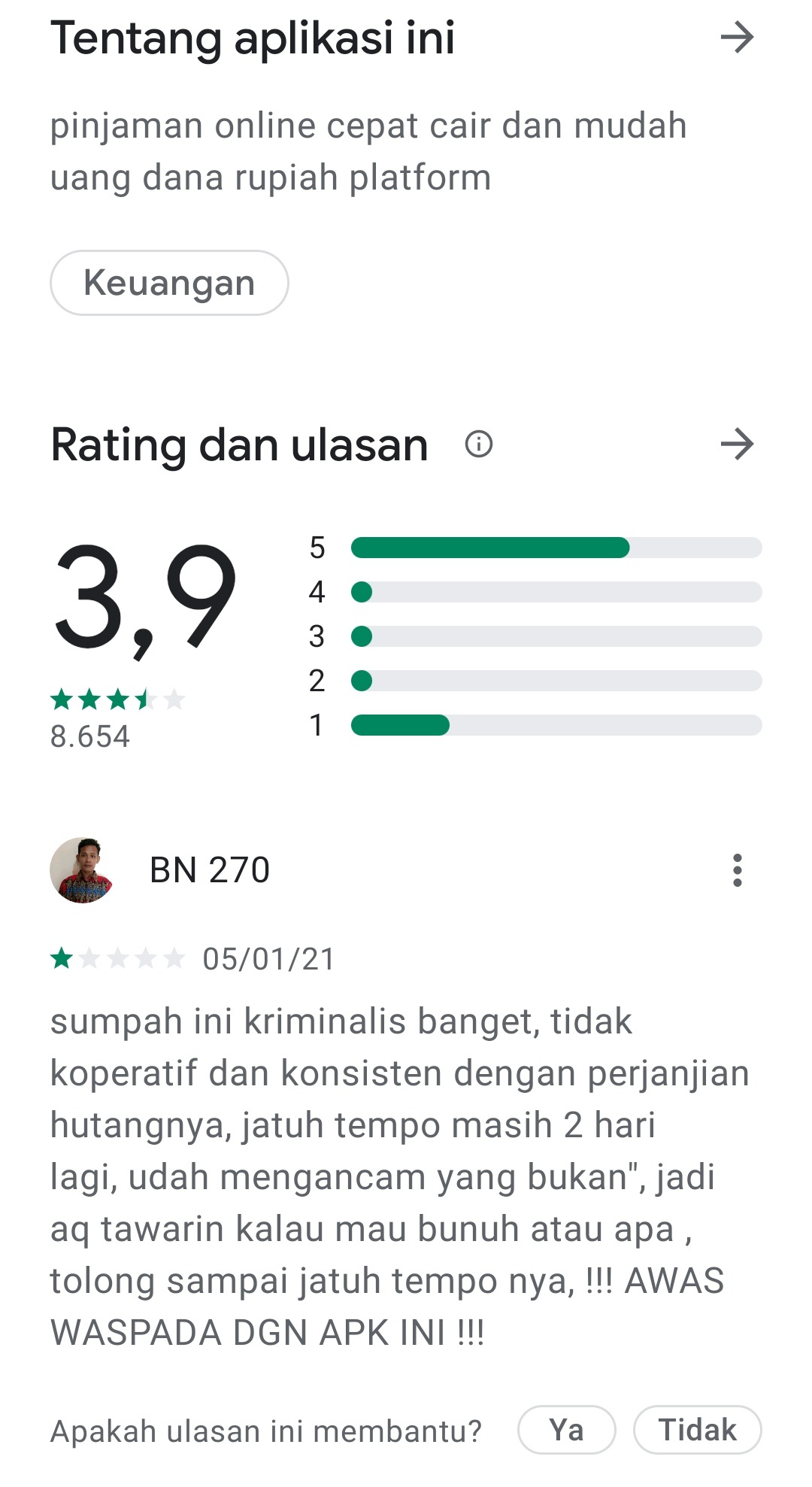Tap Tidak for review helpfulness
This screenshot has width=812, height=1487.
pyautogui.click(x=698, y=1430)
